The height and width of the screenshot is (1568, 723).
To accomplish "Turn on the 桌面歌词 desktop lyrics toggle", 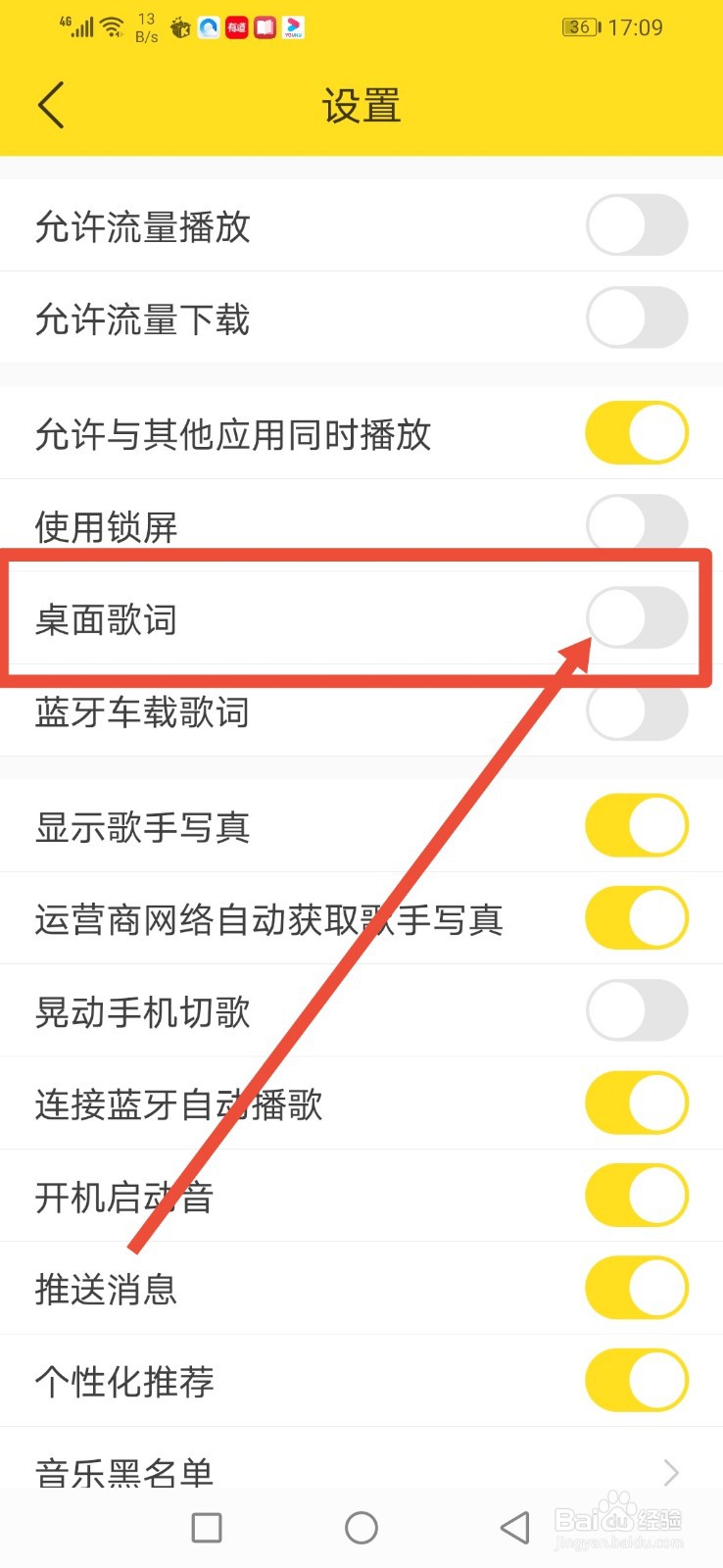I will point(636,617).
